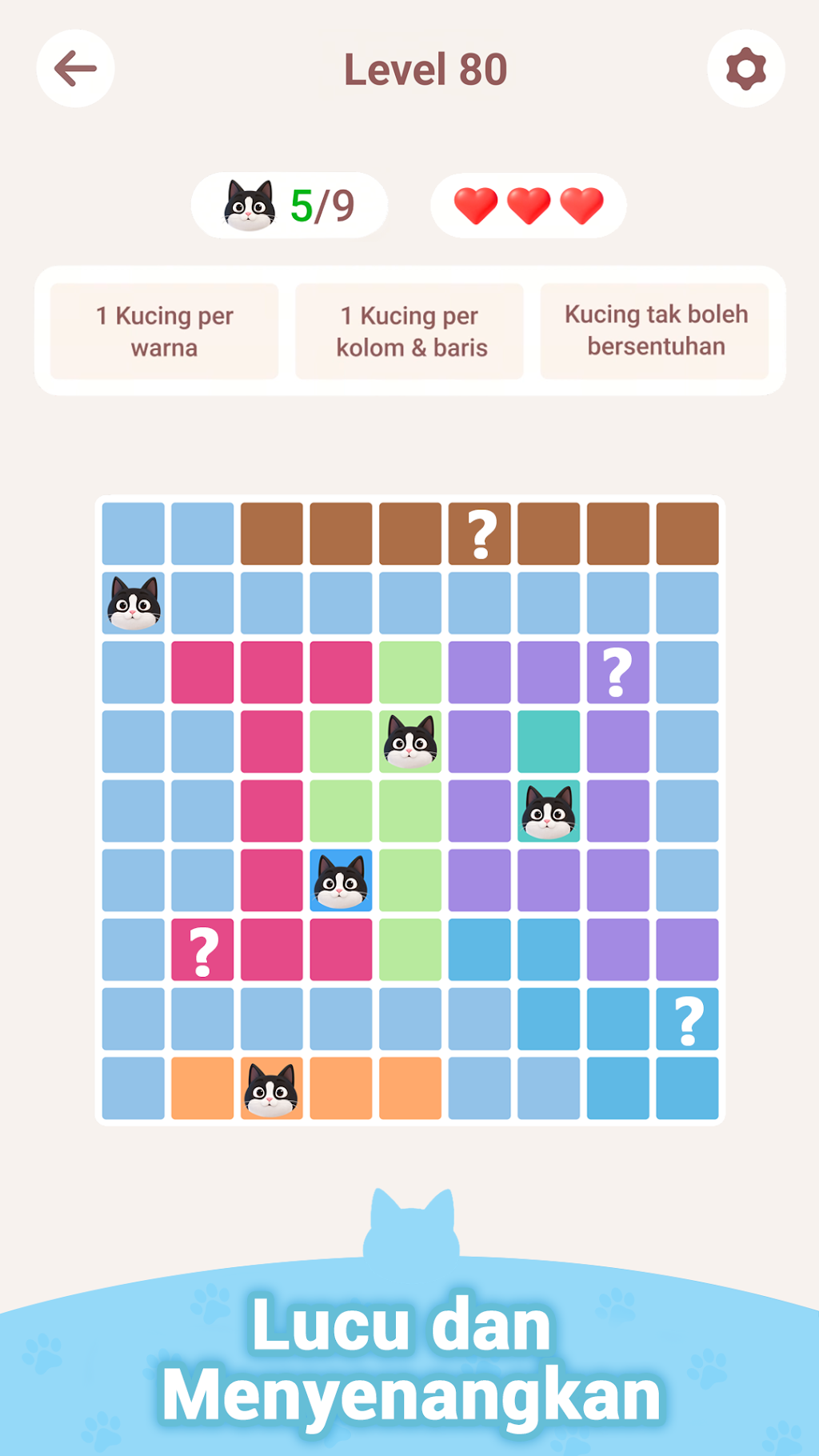The image size is (819, 1456).
Task: Tap the cat on the teal cell
Action: 549,811
